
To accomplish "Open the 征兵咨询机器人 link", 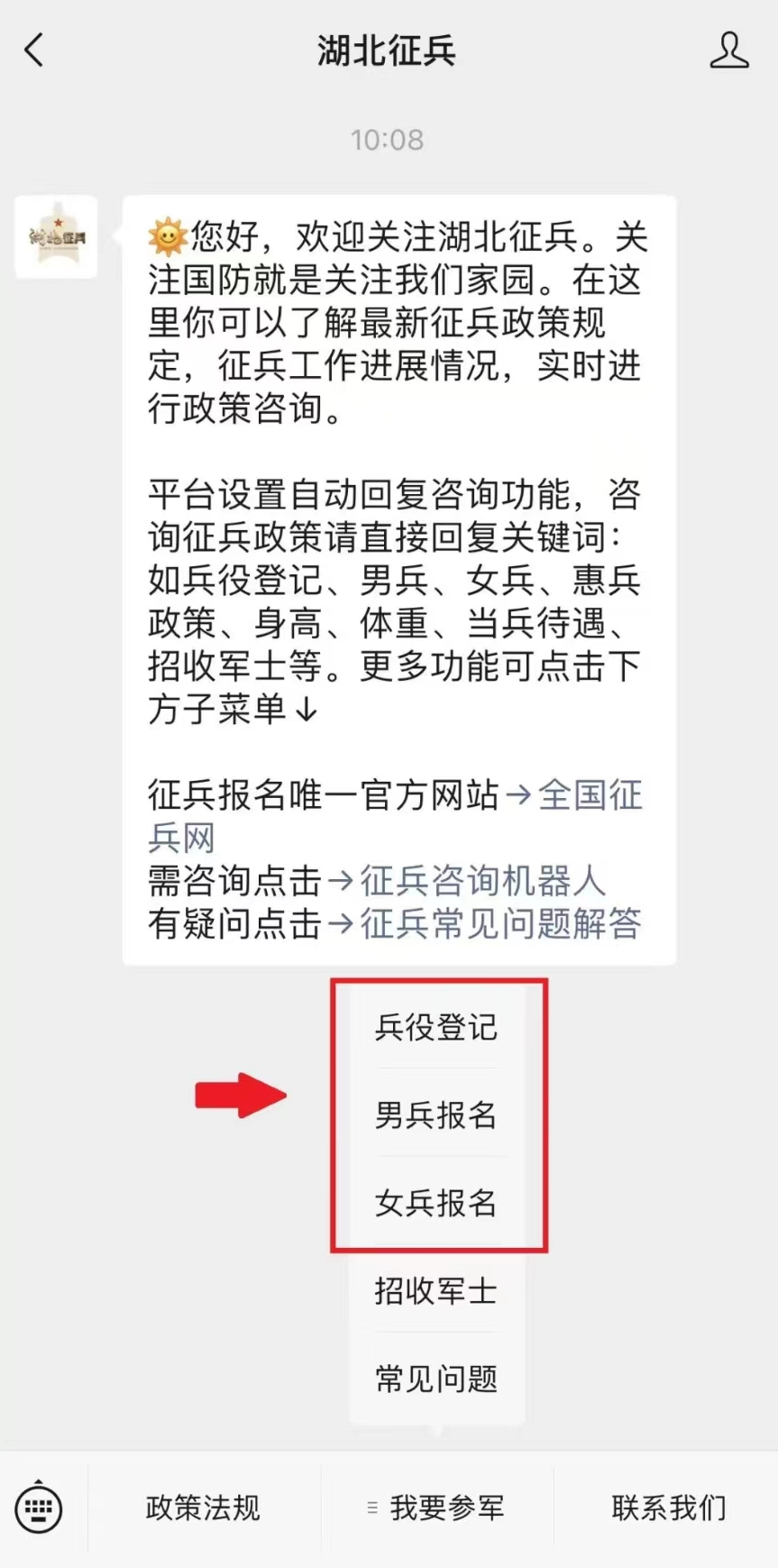I will point(482,881).
